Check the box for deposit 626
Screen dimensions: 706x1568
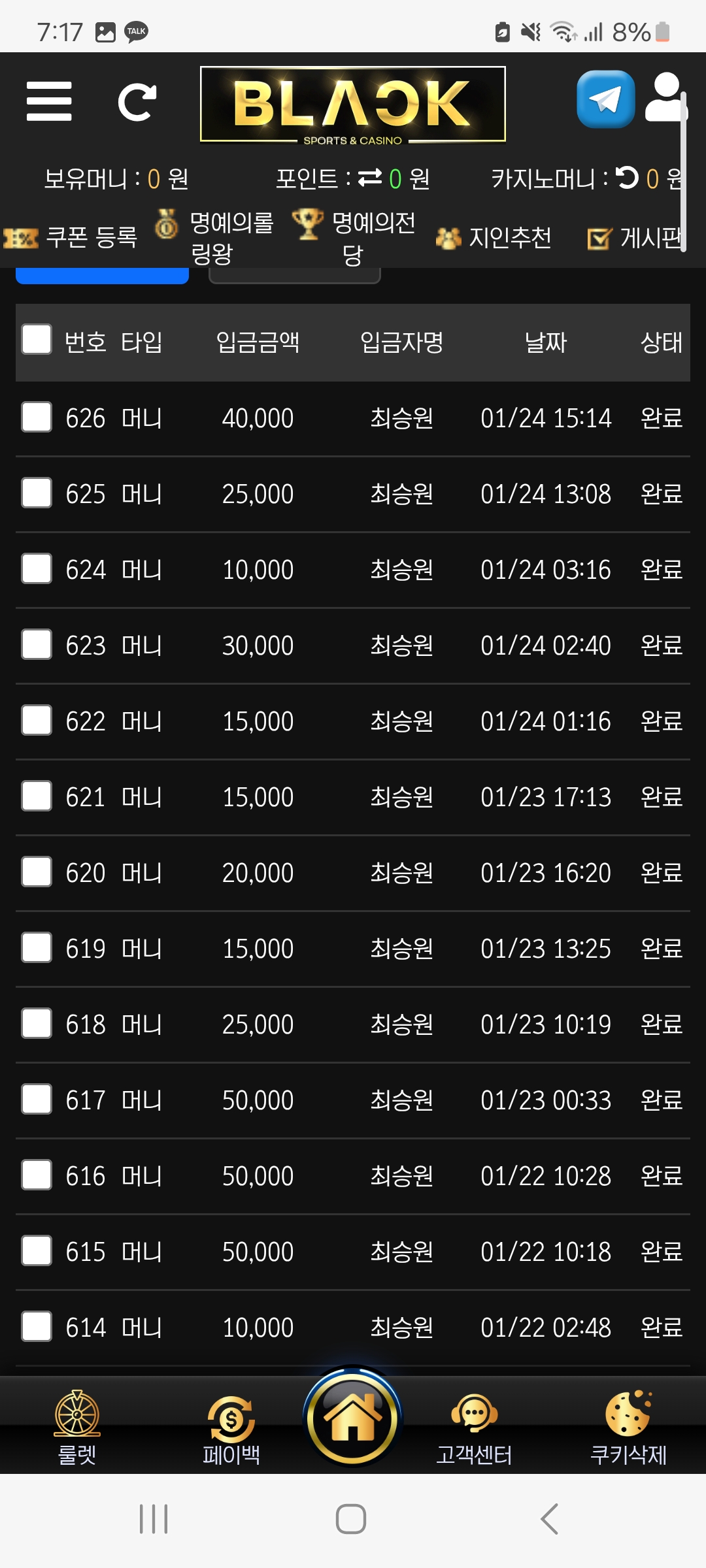(37, 417)
